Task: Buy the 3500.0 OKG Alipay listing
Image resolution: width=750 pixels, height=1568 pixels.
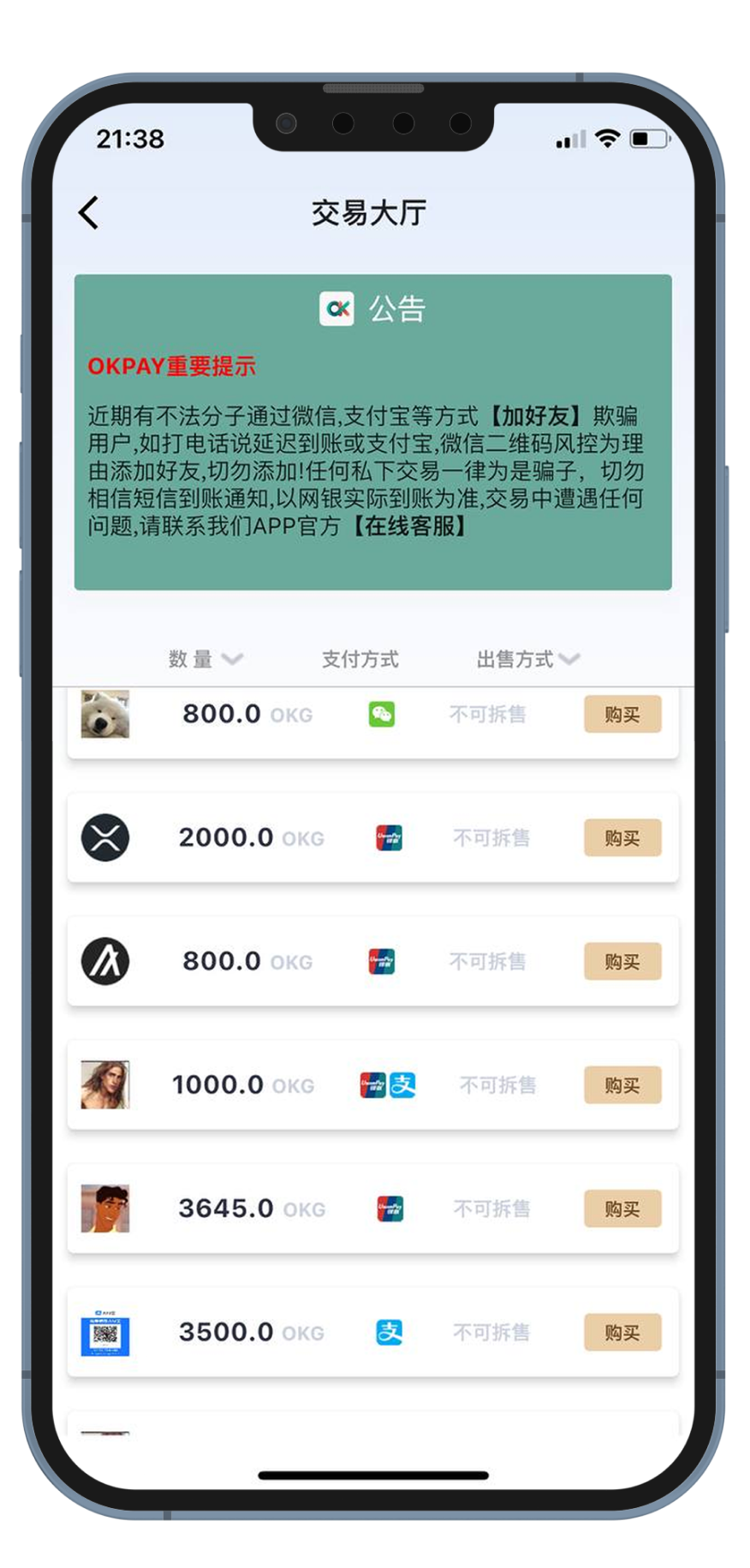Action: tap(622, 1332)
